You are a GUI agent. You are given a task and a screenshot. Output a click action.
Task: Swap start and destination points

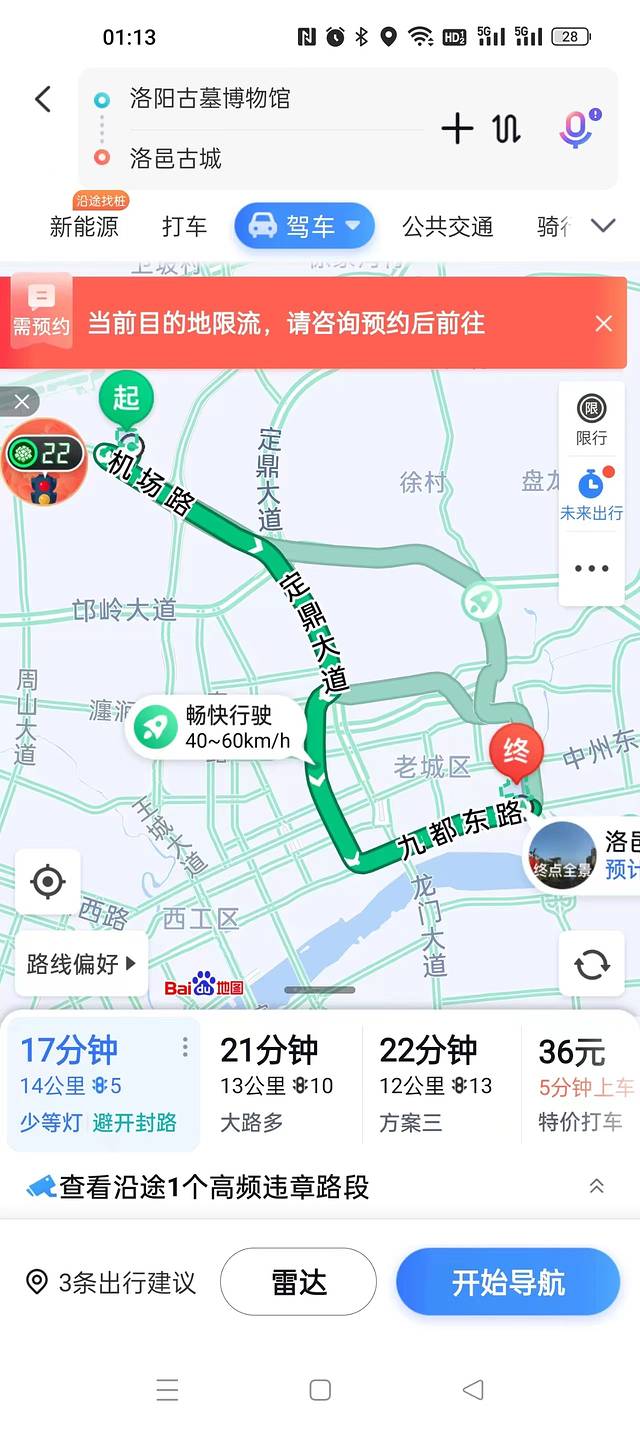point(507,128)
